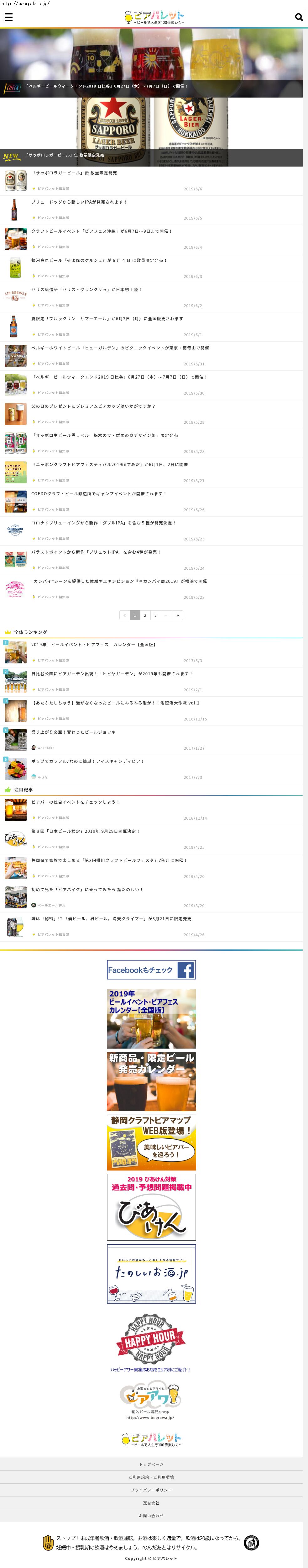This screenshot has width=308, height=1568.
Task: Jump to page 3 of articles
Action: pyautogui.click(x=155, y=615)
